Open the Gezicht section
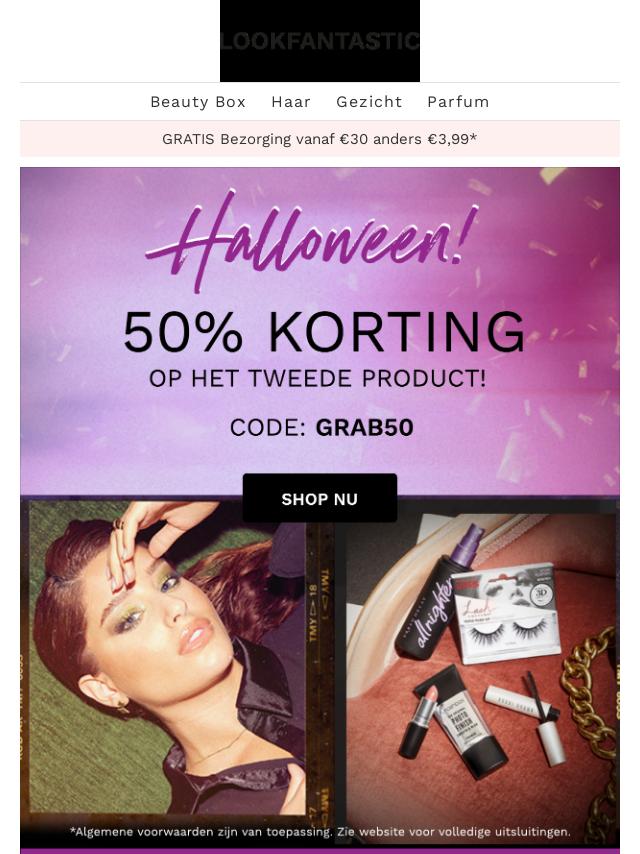Image resolution: width=640 pixels, height=854 pixels. [369, 102]
